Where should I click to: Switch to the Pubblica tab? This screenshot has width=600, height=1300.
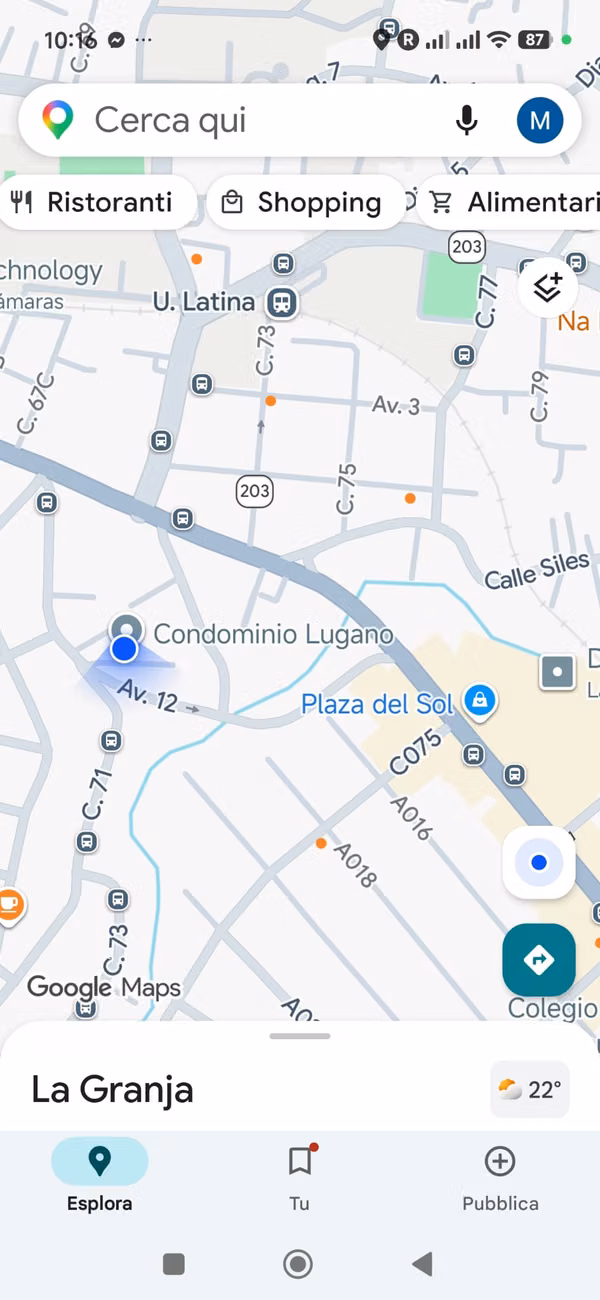point(500,1176)
